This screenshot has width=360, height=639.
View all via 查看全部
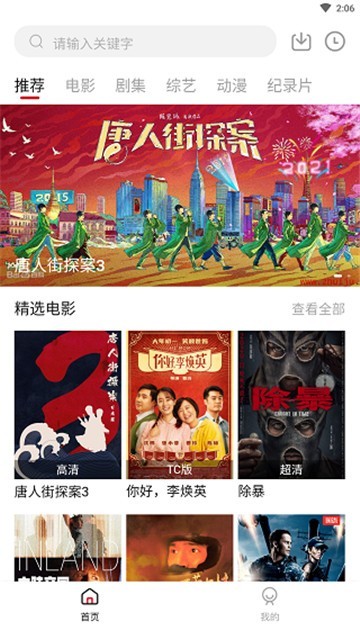[x=318, y=309]
